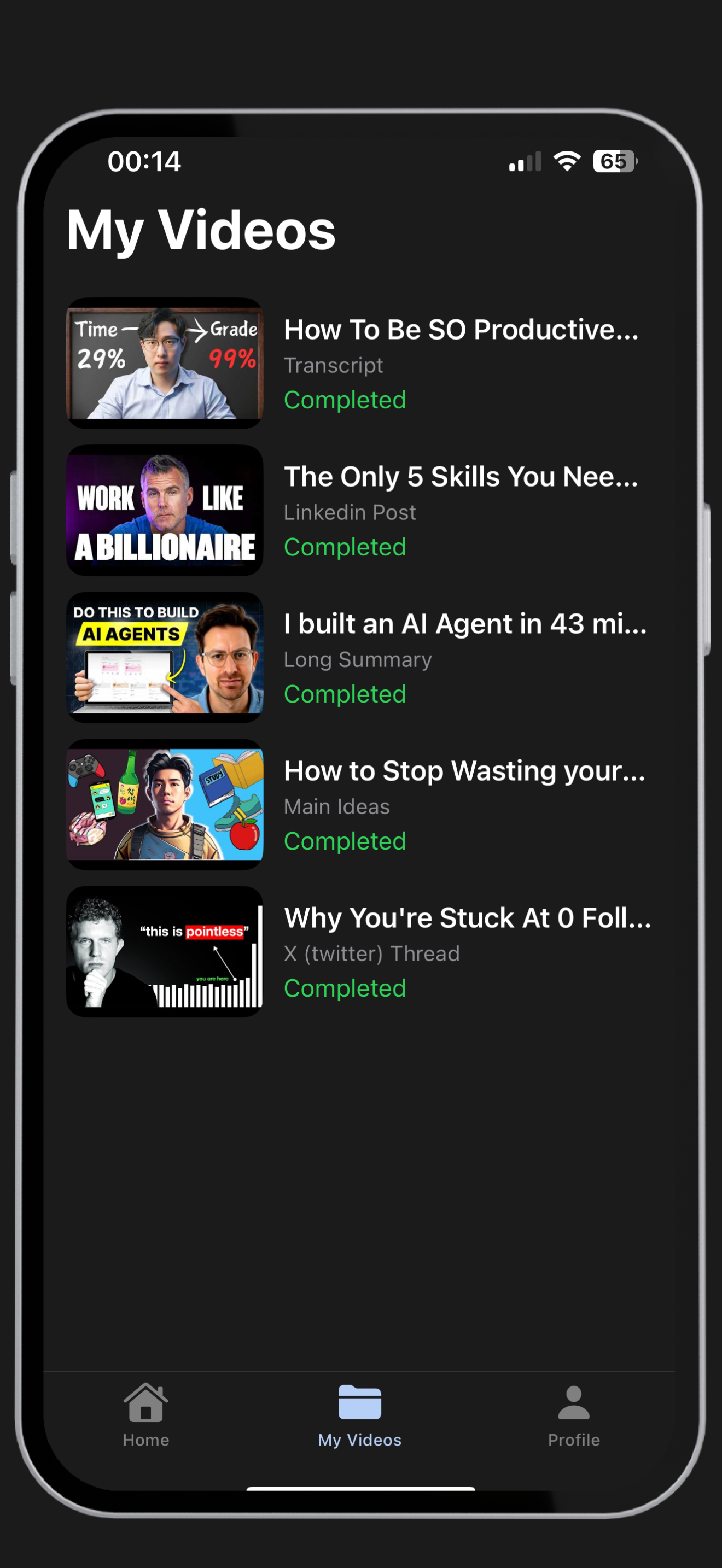Open 'The Only 5 Skills You Nee...' LinkedIn post
The height and width of the screenshot is (1568, 722).
[x=461, y=477]
